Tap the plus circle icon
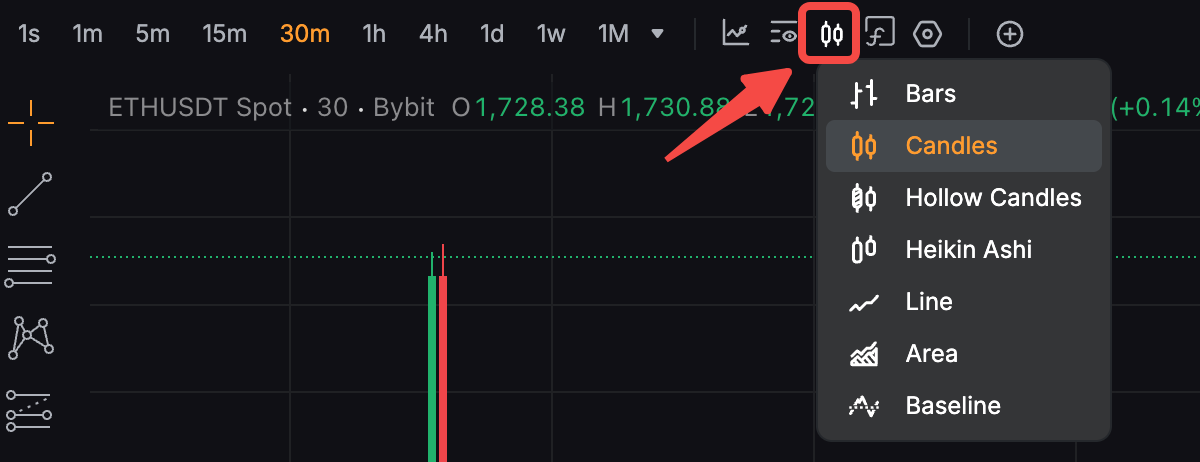 (1011, 34)
